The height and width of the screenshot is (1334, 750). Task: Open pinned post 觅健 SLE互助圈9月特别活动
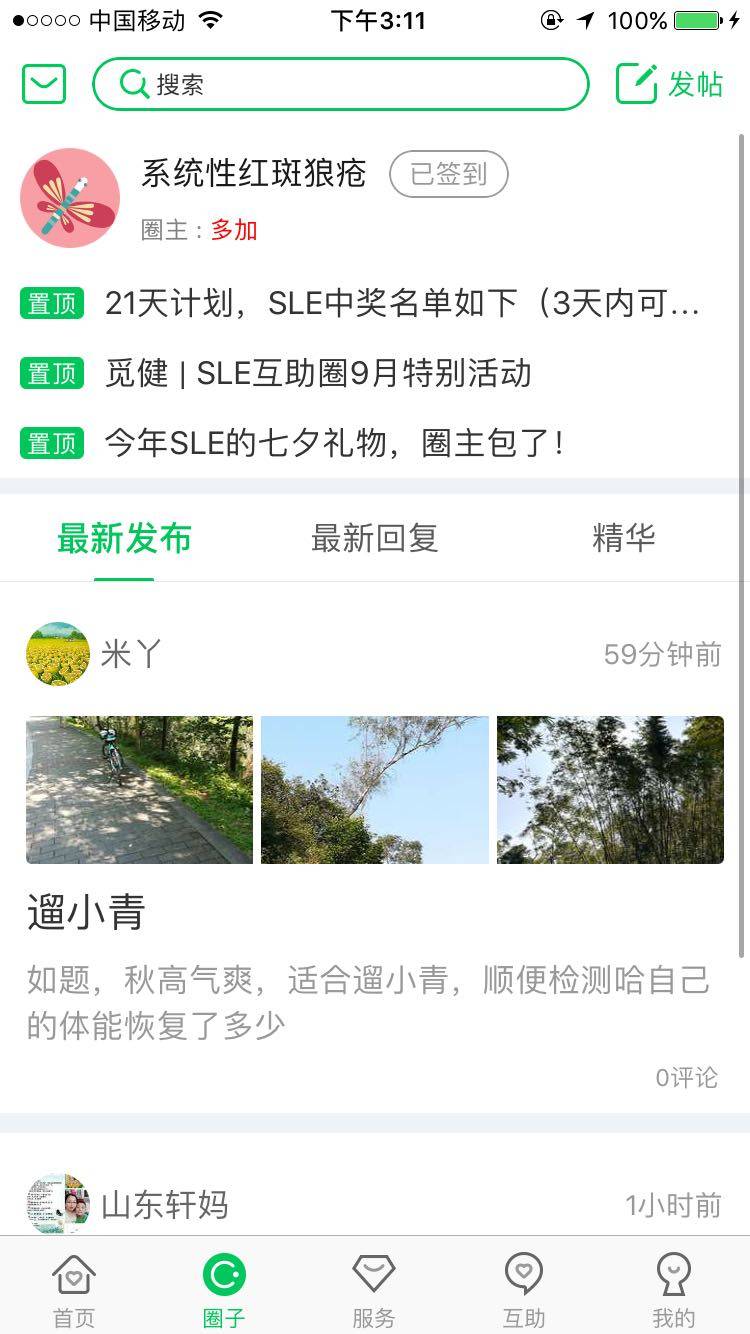point(318,373)
